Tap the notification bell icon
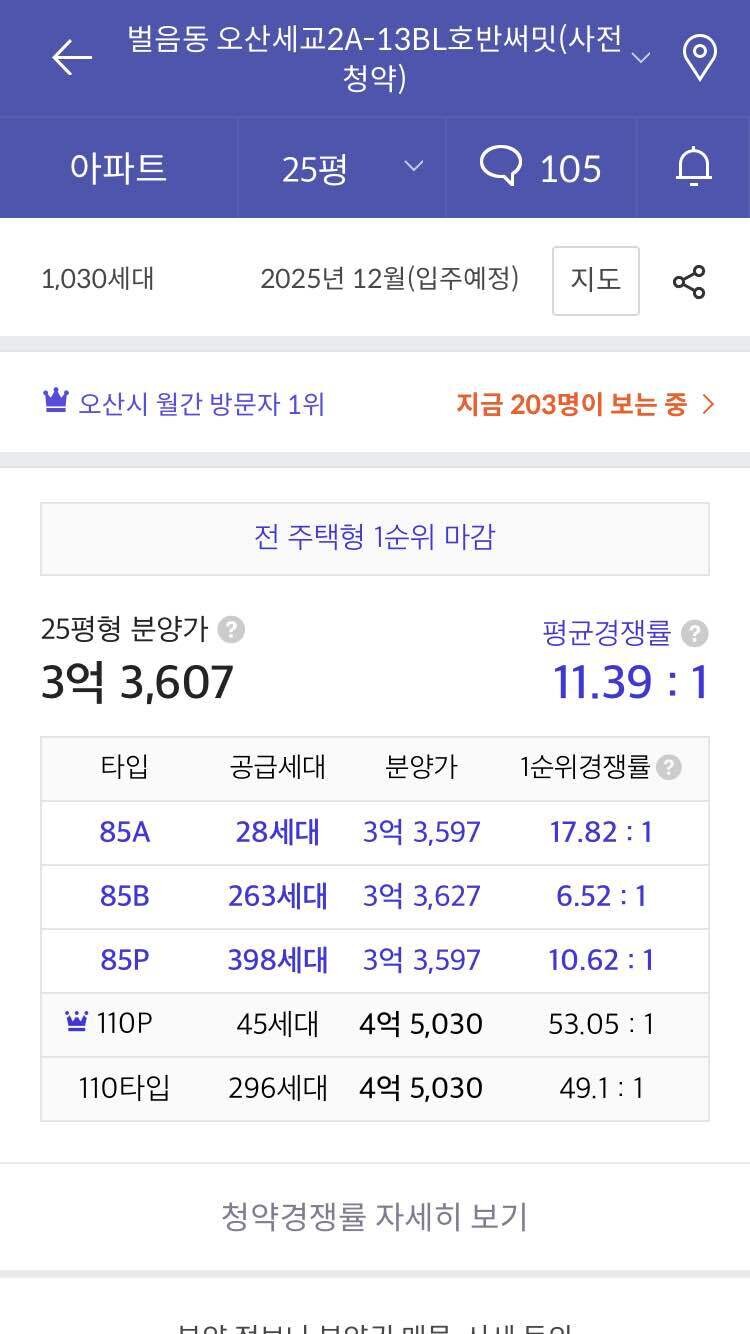750x1334 pixels. [x=694, y=167]
